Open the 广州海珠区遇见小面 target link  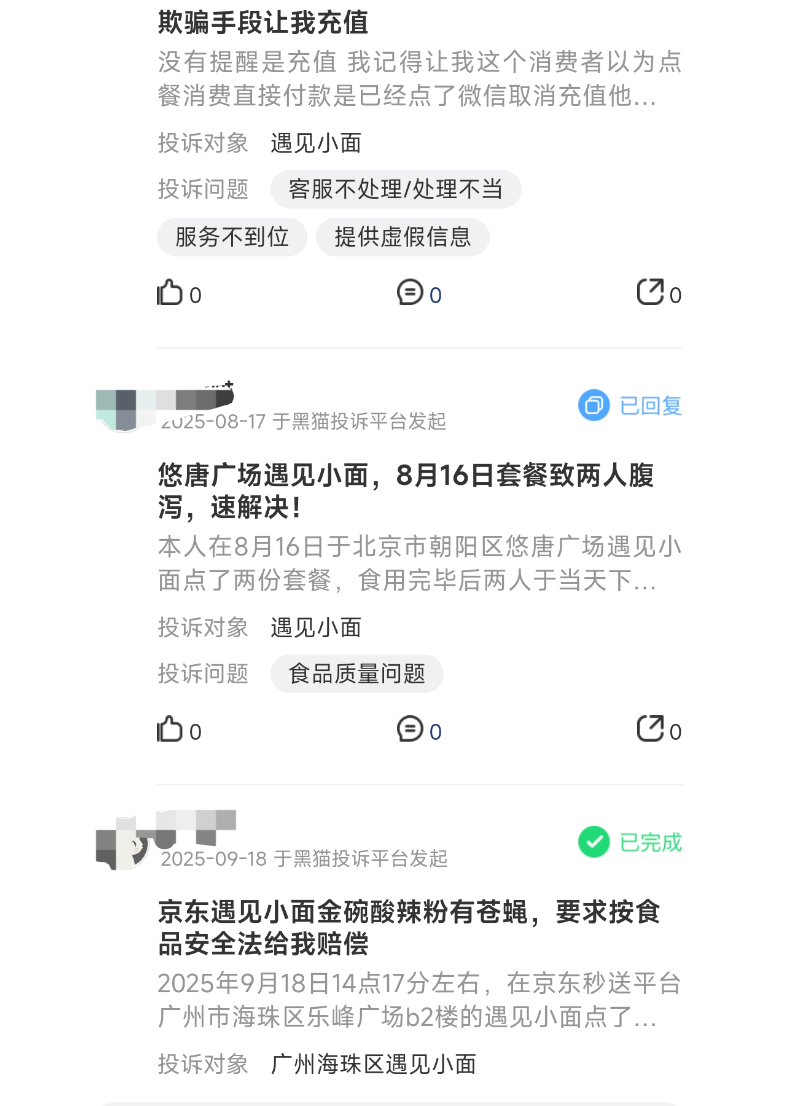pyautogui.click(x=374, y=1065)
